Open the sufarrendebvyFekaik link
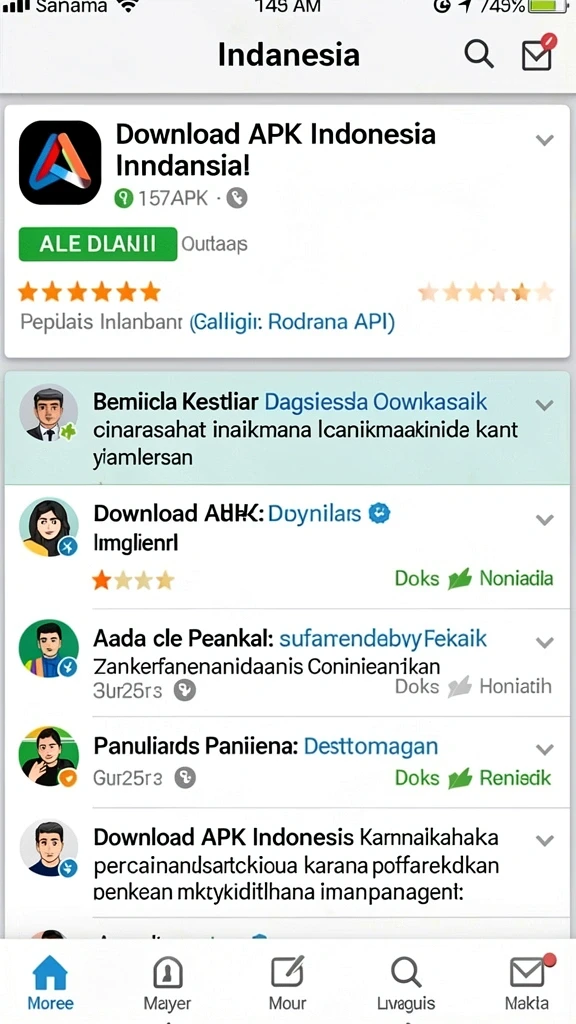576x1024 pixels. click(383, 638)
